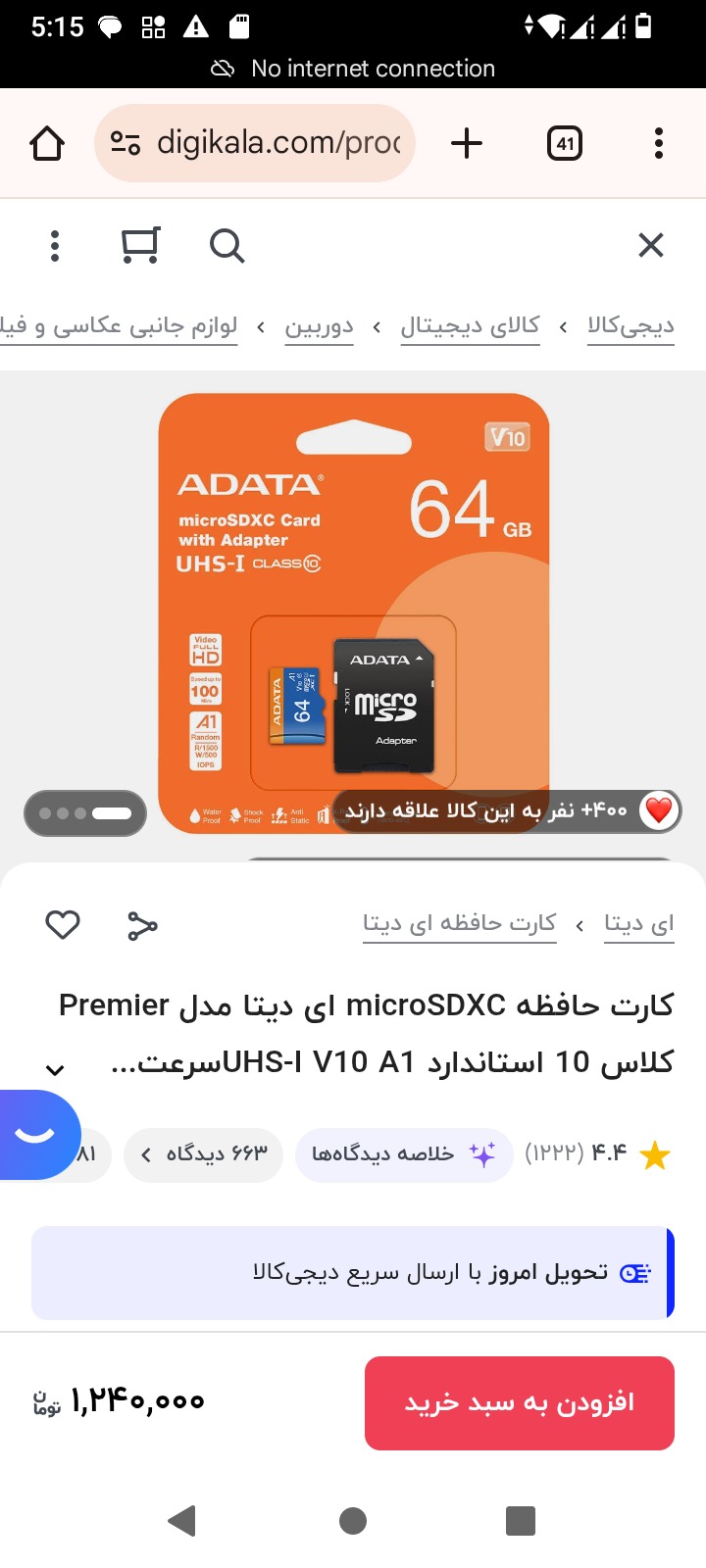Open the کالای دیجیتال breadcrumb category

pyautogui.click(x=470, y=326)
